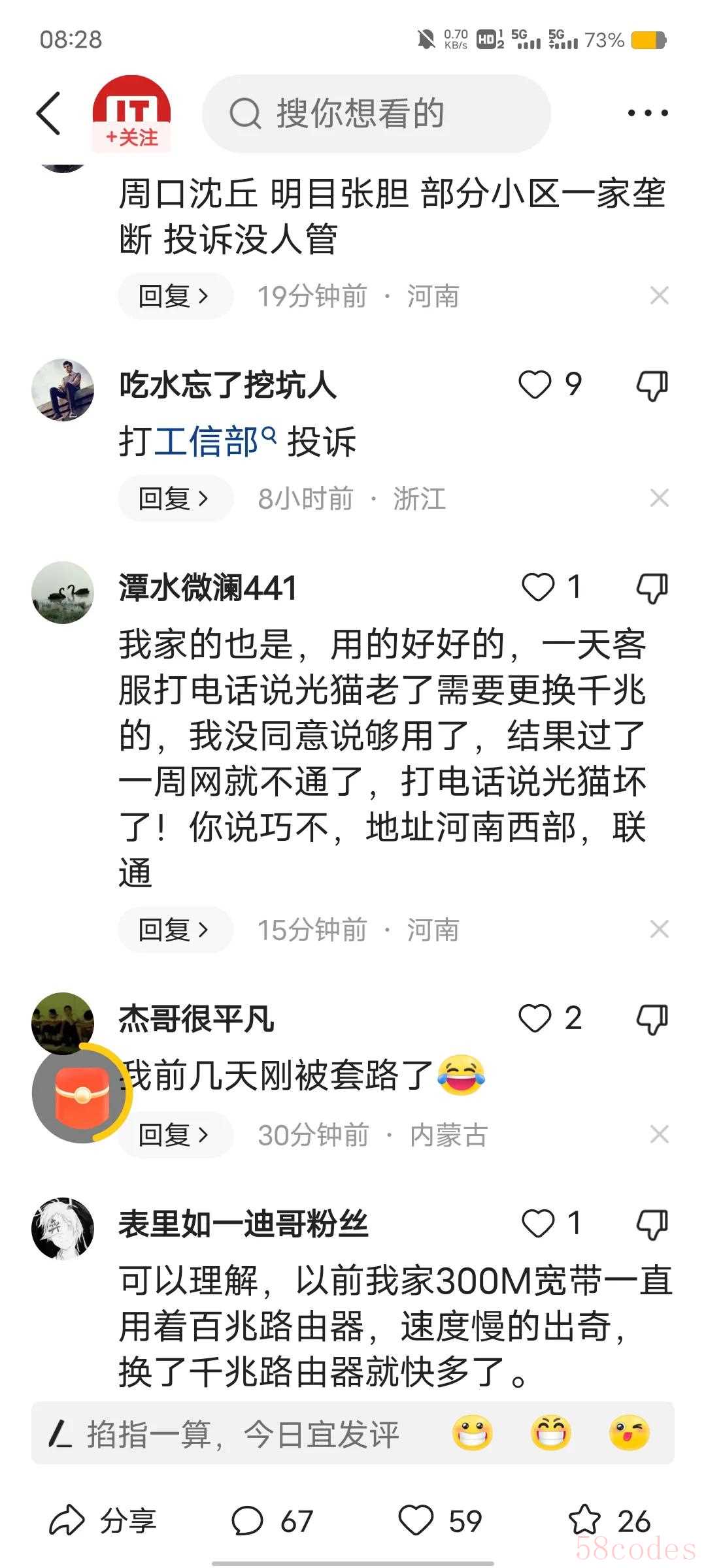Like 杰哥很平凡's comment
The image size is (706, 1568).
[535, 1018]
